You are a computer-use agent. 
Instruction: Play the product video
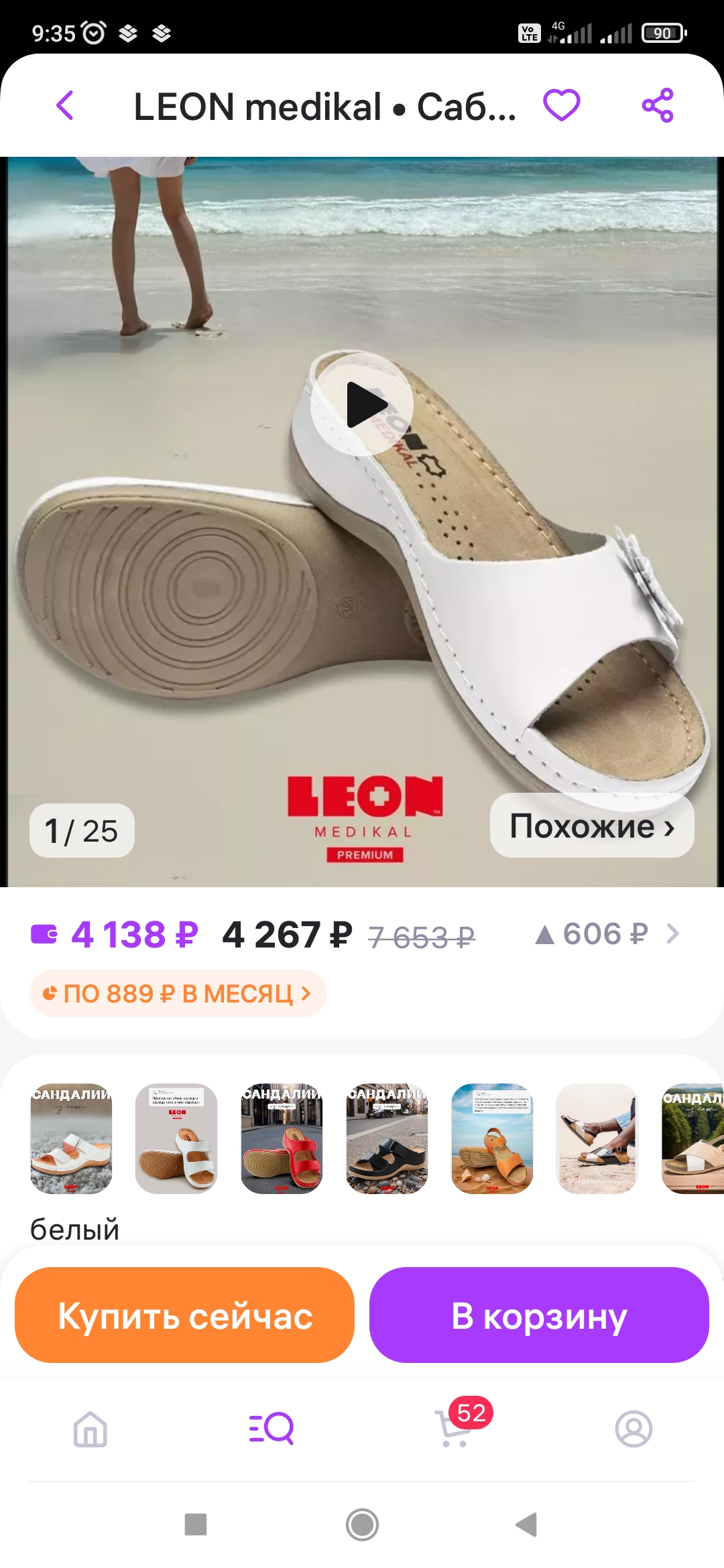click(x=362, y=405)
